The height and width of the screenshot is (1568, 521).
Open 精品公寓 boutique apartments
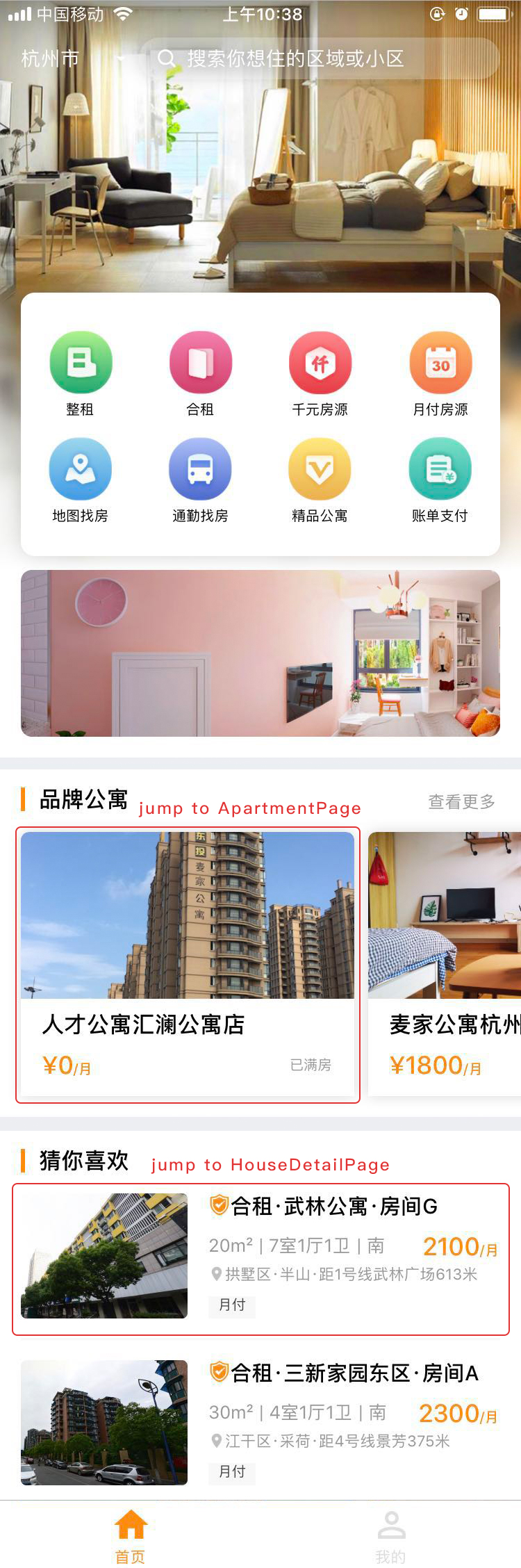tap(320, 480)
